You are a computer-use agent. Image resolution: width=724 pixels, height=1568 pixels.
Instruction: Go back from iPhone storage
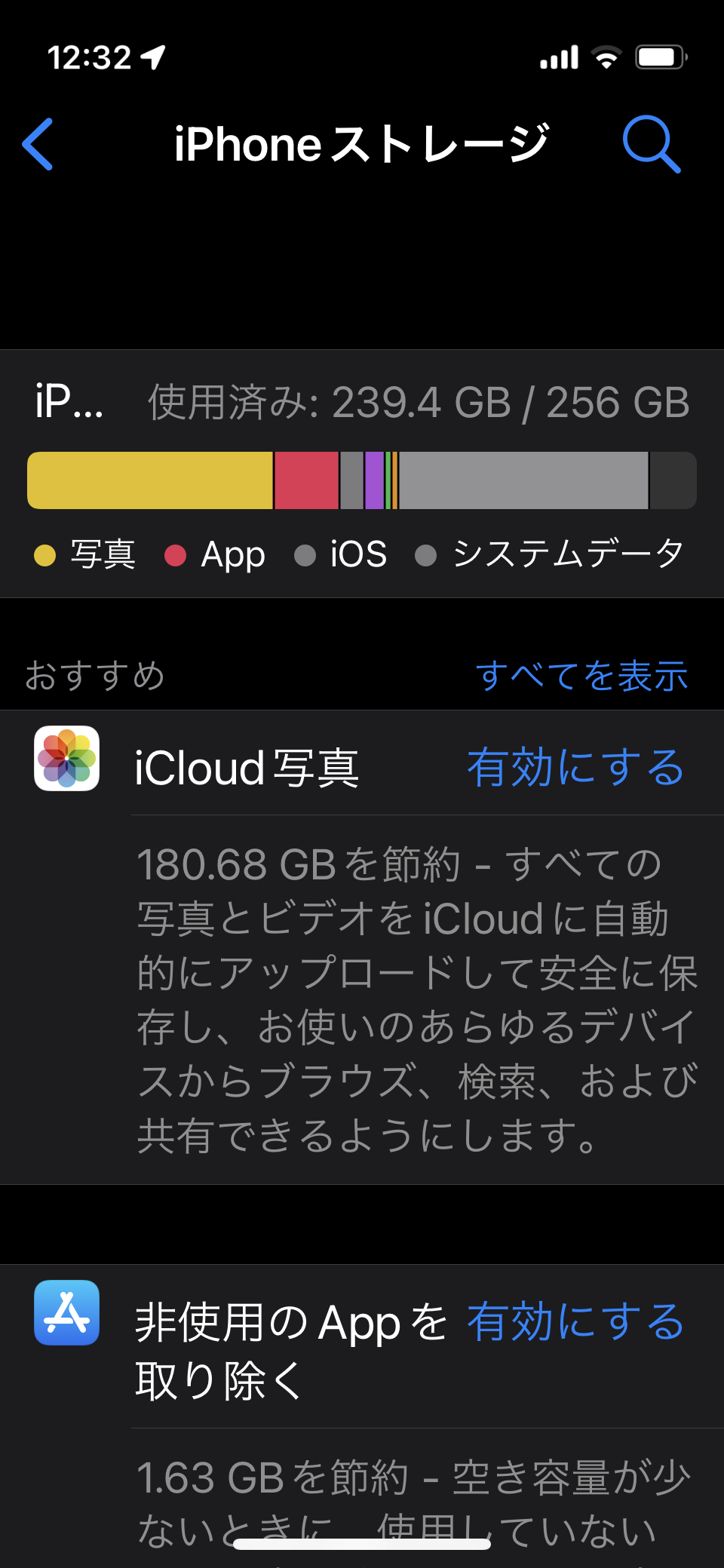point(38,144)
